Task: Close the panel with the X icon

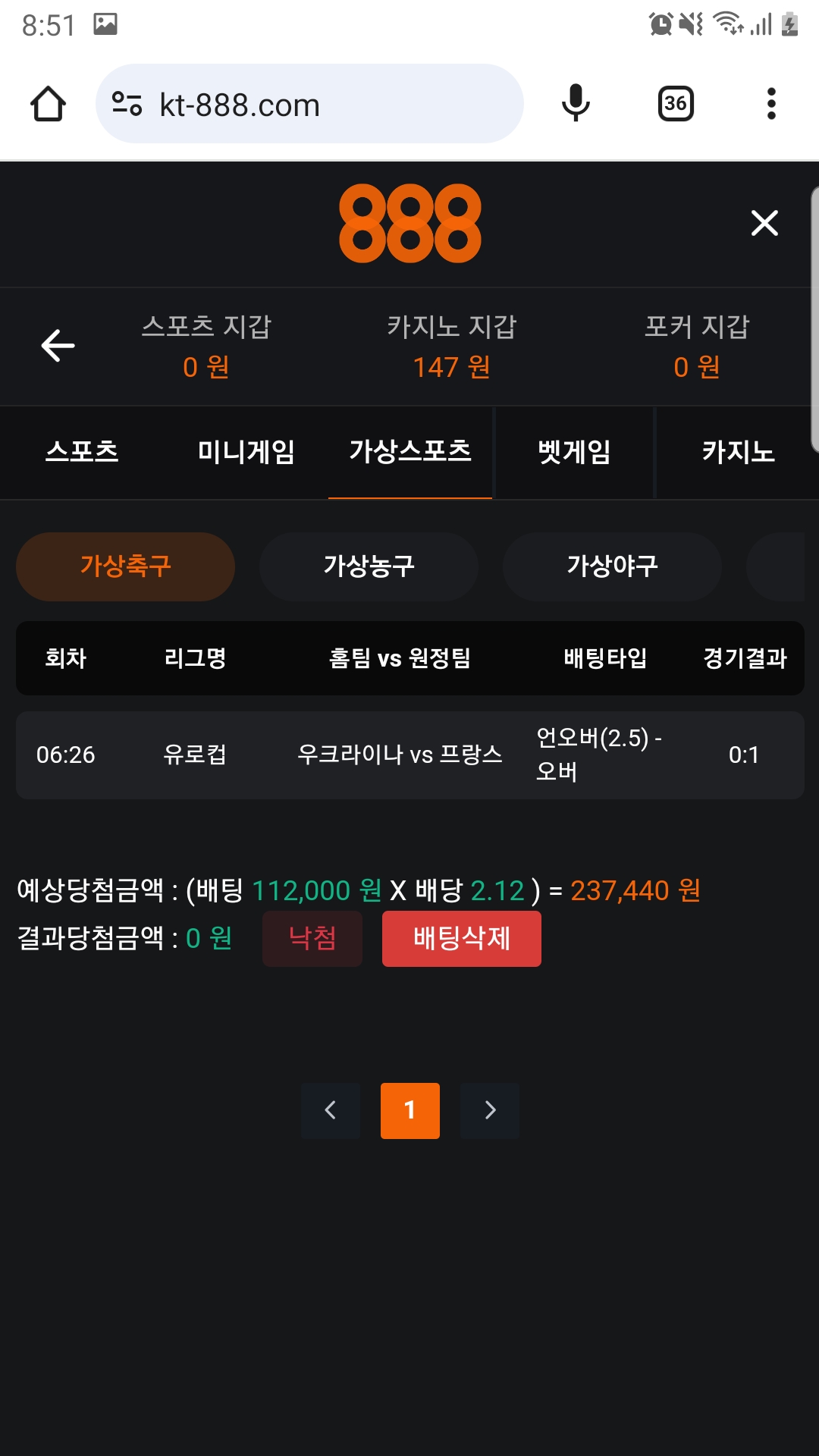Action: point(764,223)
